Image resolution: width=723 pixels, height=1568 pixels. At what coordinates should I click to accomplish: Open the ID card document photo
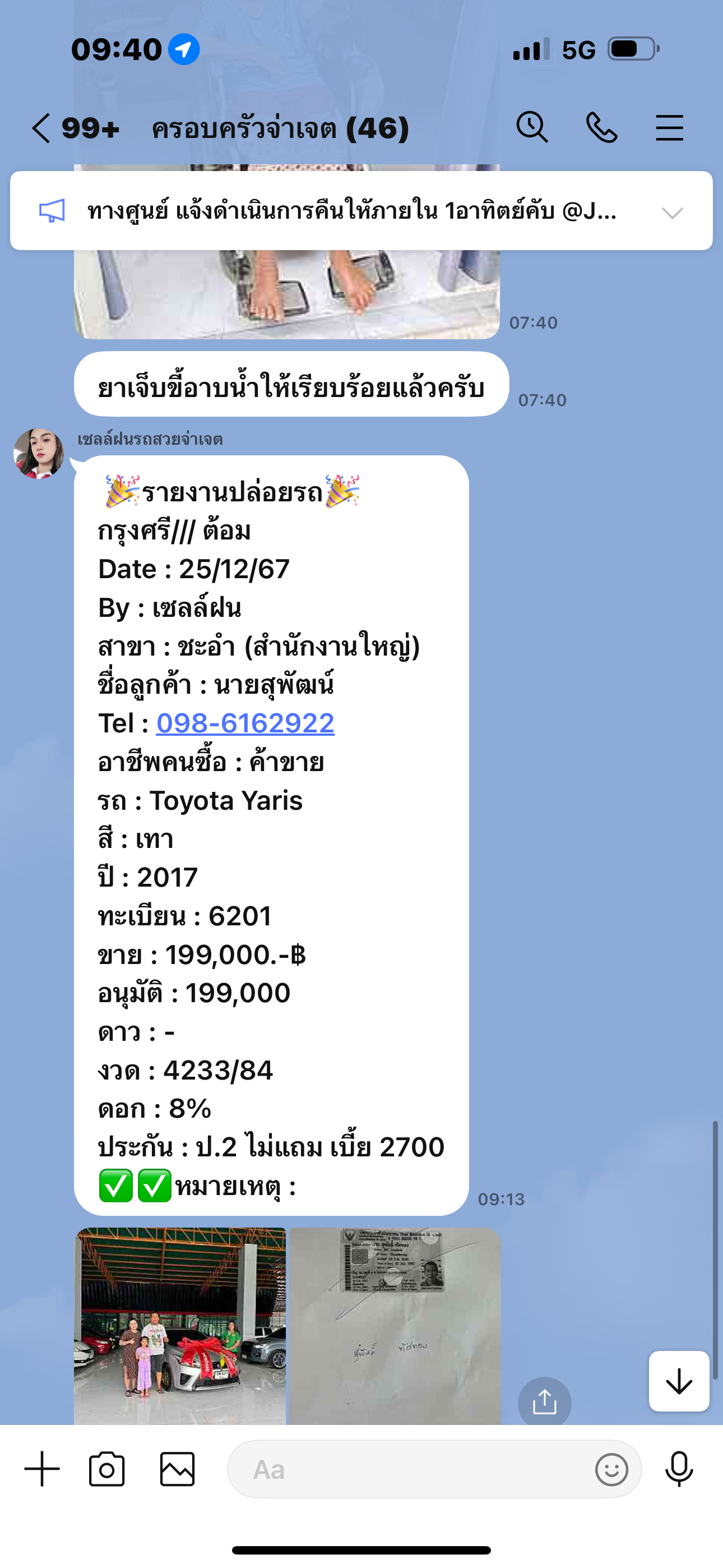point(395,1326)
